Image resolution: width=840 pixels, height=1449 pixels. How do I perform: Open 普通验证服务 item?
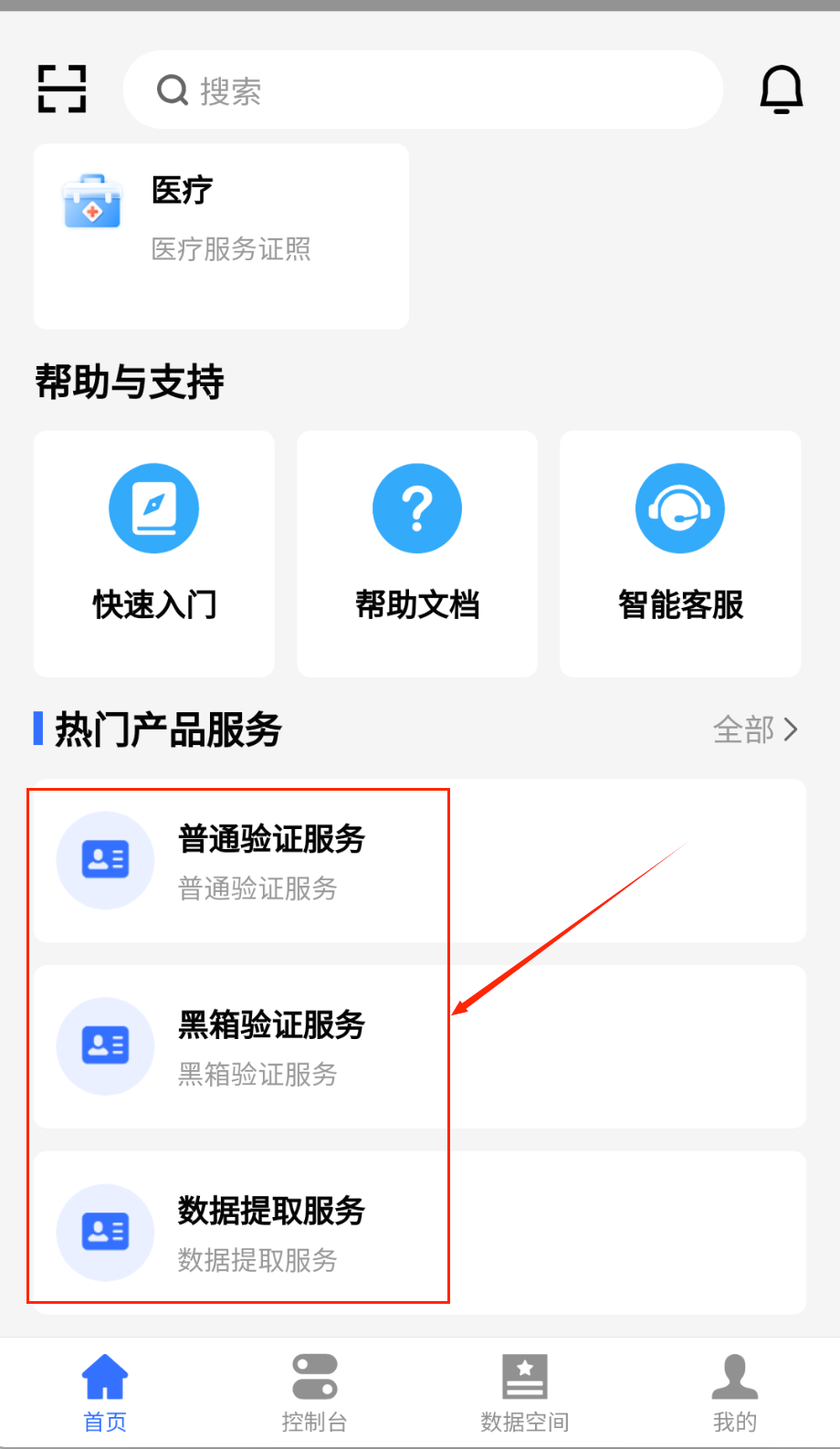[419, 861]
